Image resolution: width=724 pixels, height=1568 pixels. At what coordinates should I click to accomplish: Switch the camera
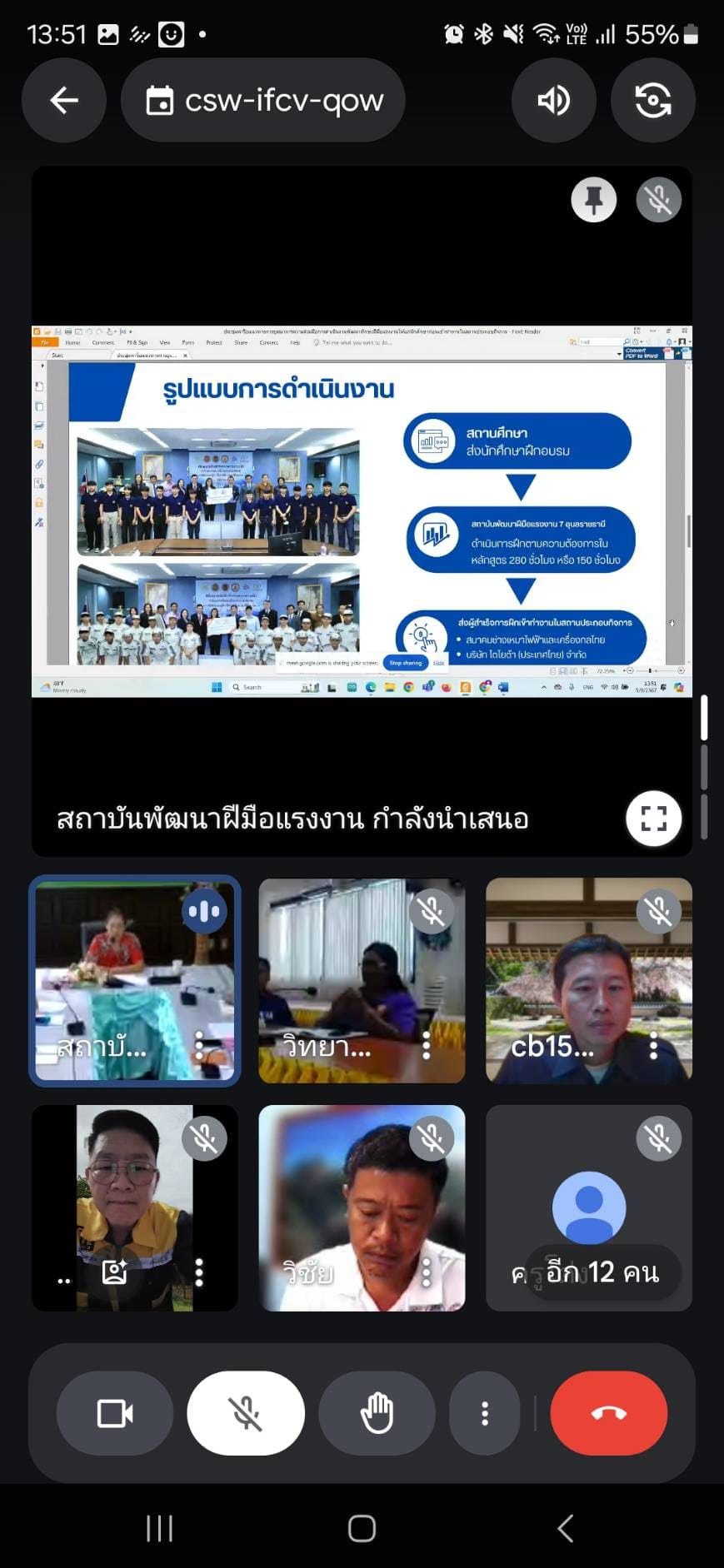(652, 101)
